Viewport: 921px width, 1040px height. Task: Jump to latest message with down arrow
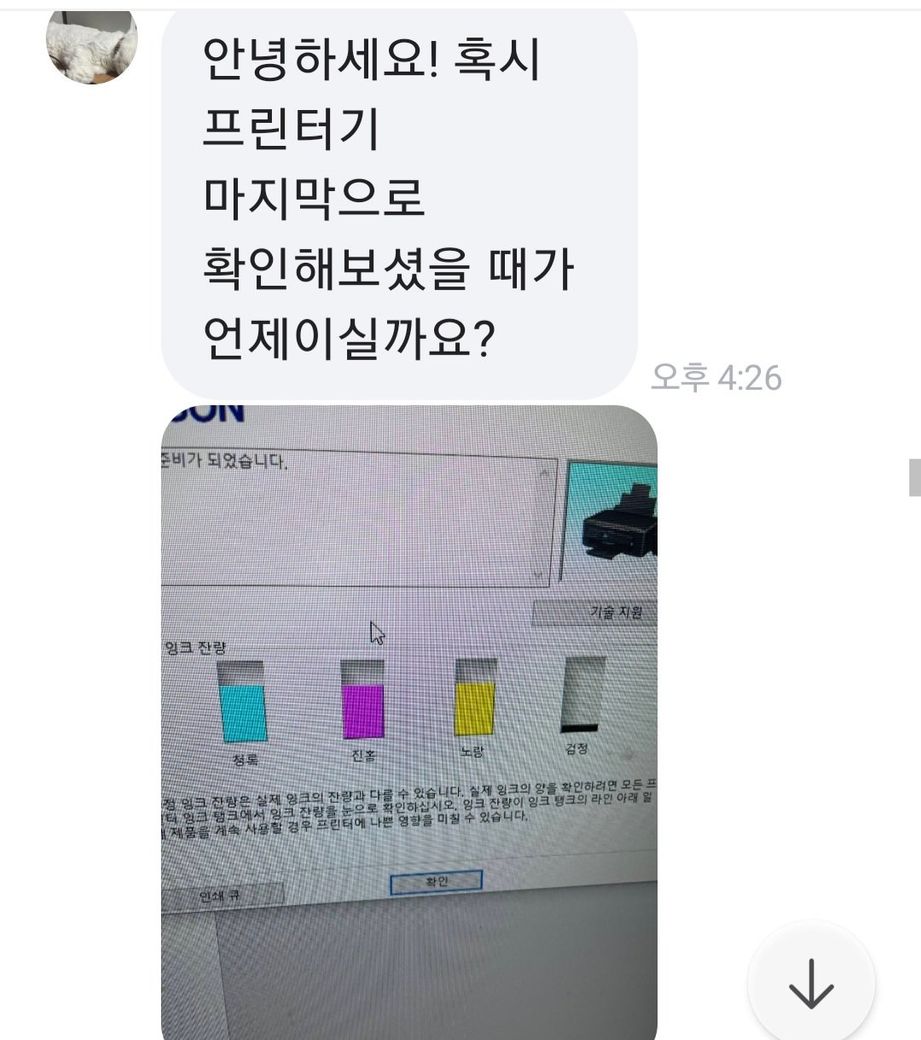(811, 984)
